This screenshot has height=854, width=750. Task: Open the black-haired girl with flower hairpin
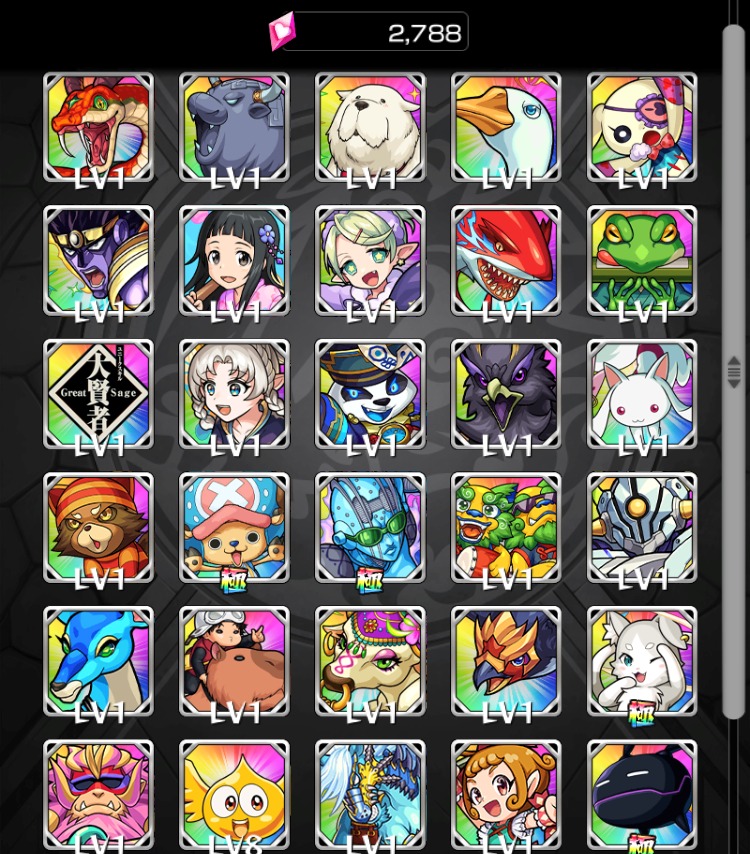coord(234,260)
